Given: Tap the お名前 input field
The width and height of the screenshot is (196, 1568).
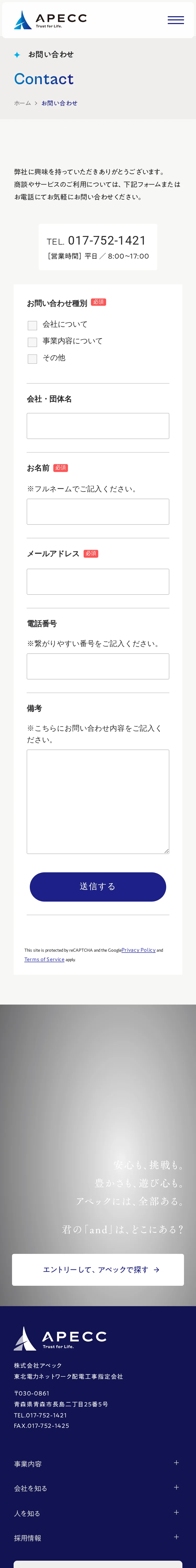Looking at the screenshot, I should [97, 512].
